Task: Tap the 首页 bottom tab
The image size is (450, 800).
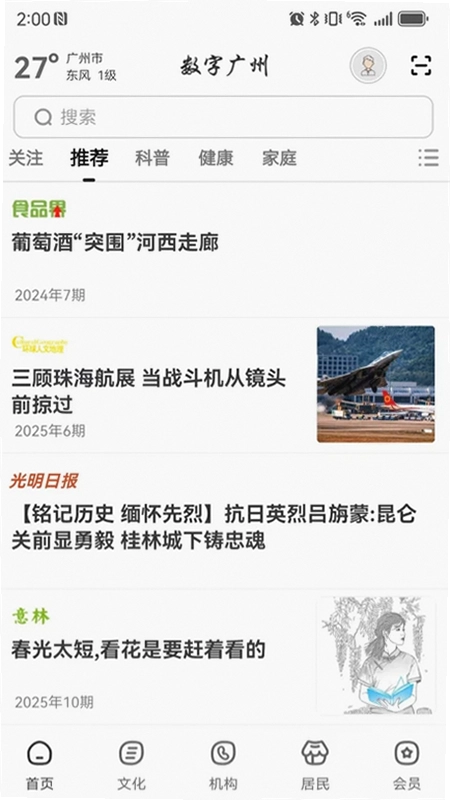Action: pos(39,765)
